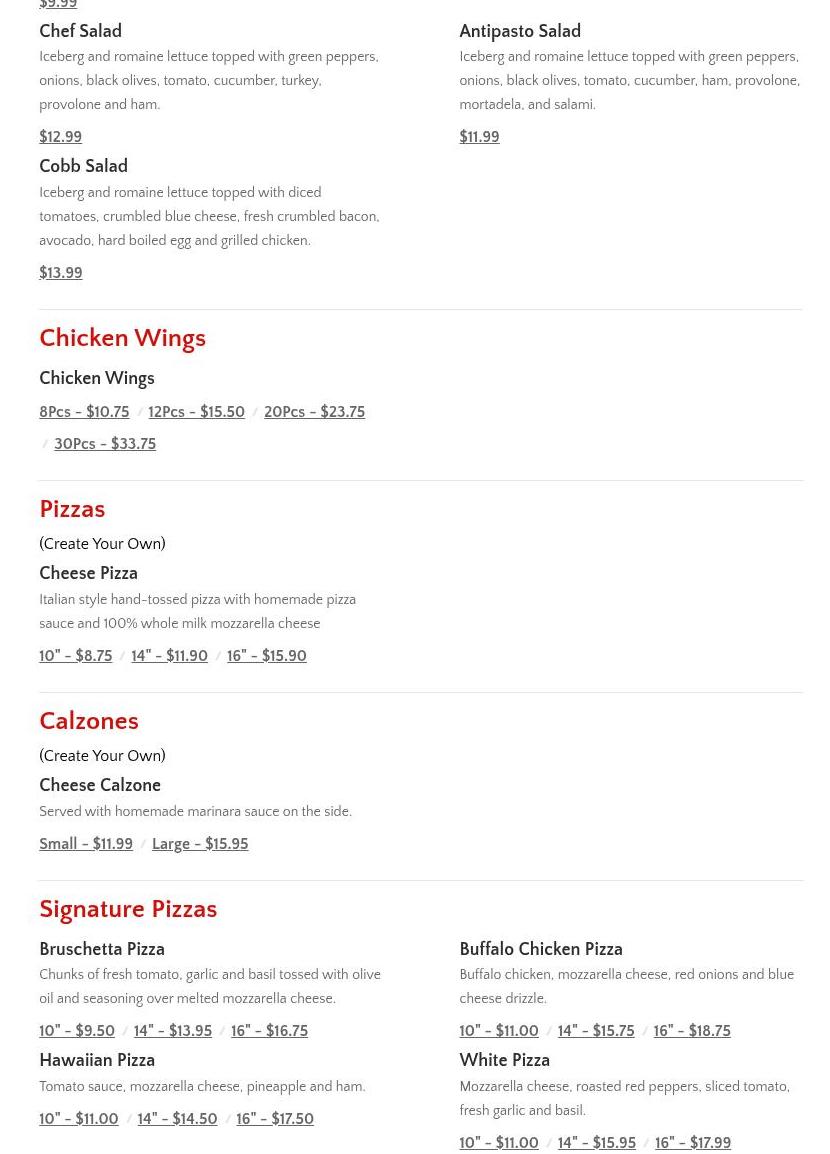Screen dimensions: 830x1154
Task: Select the 14" White Pizza for $15.95
Action: [597, 1144]
